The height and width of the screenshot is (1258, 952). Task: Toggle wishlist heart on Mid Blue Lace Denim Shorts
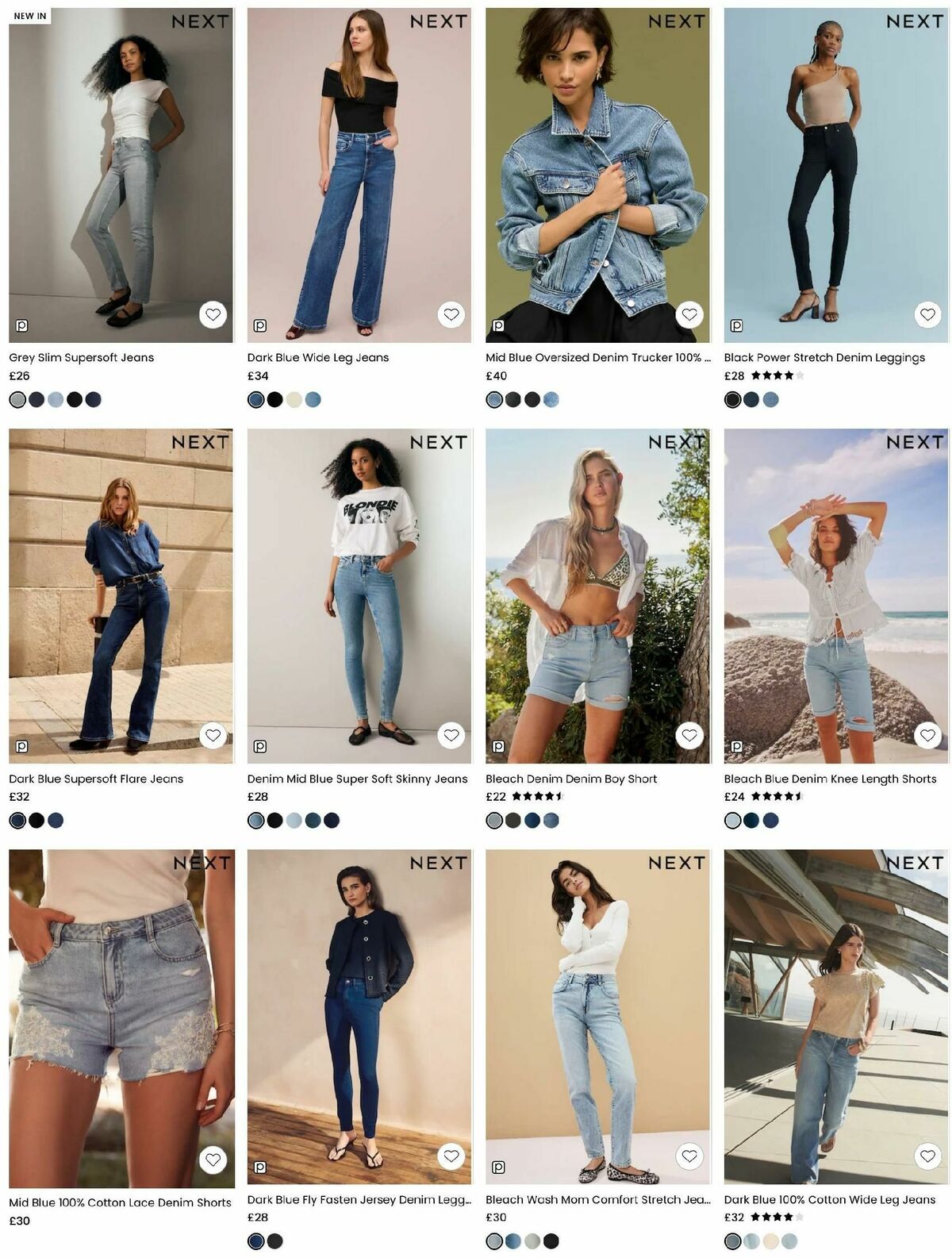coord(213,1160)
